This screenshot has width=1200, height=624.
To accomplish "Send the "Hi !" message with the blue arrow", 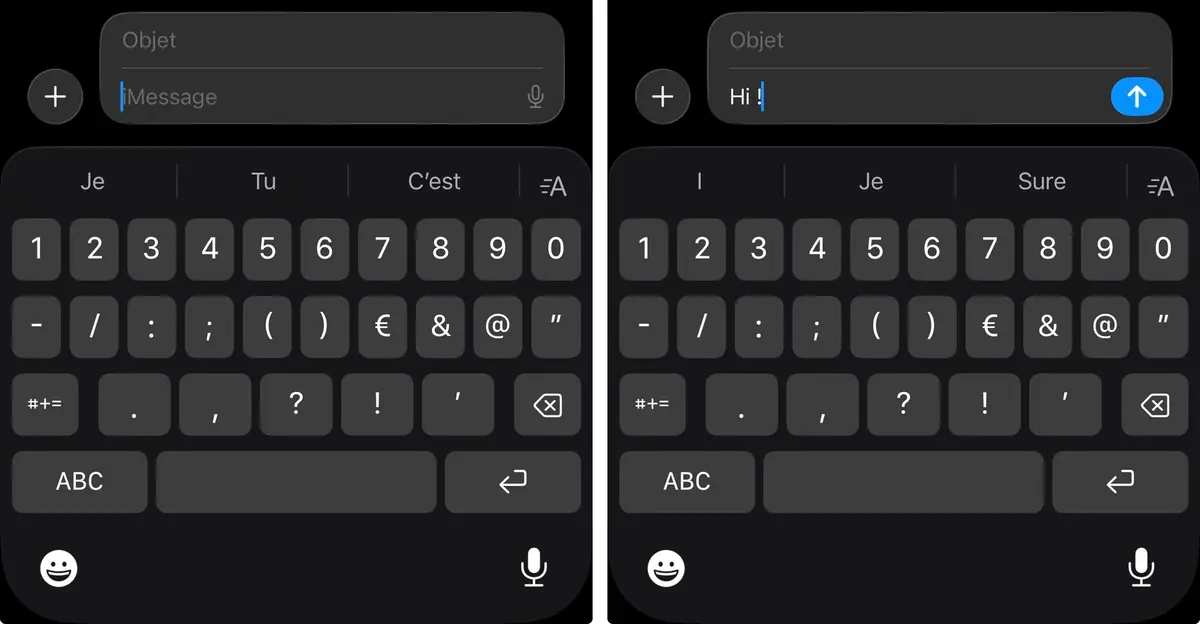I will click(x=1136, y=96).
